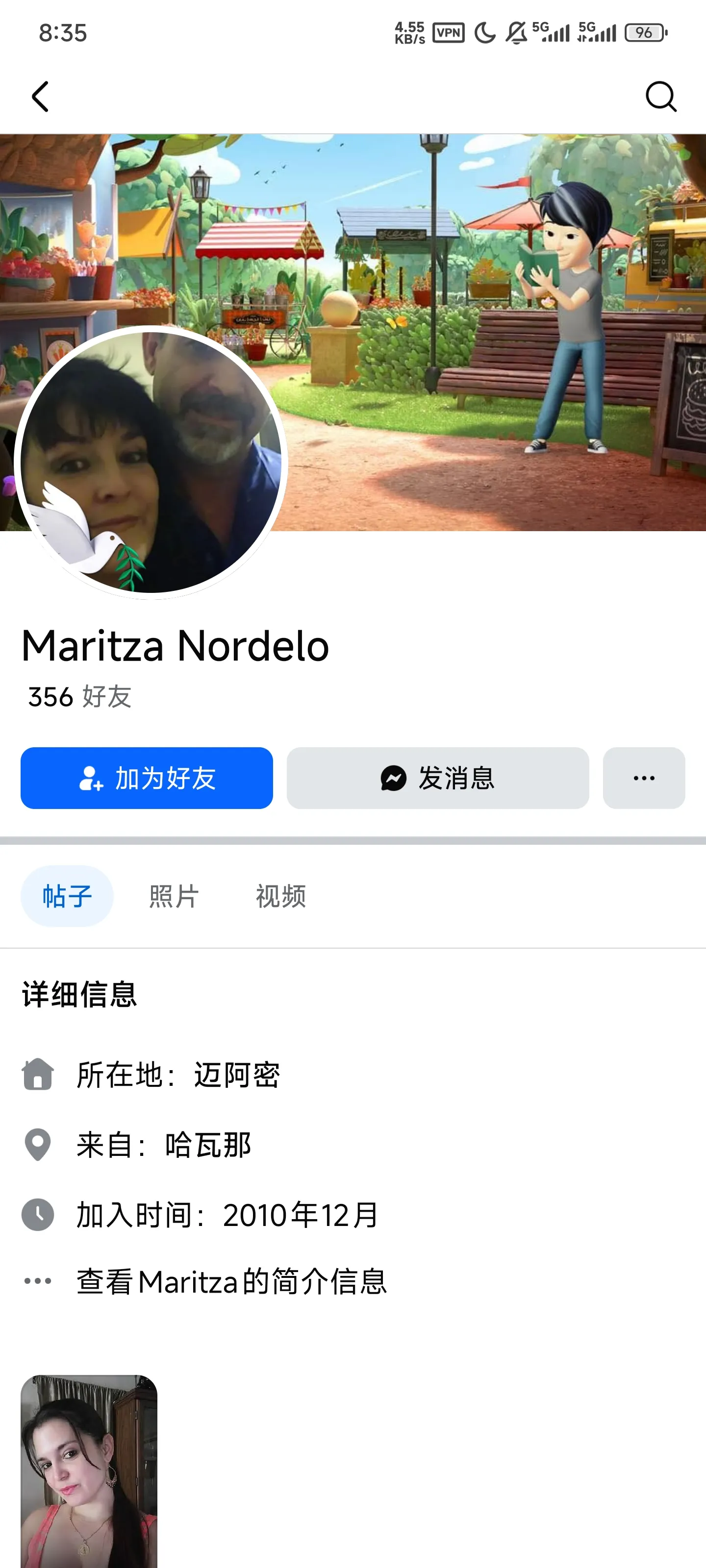
Task: Switch to the 照片 tab
Action: [173, 896]
